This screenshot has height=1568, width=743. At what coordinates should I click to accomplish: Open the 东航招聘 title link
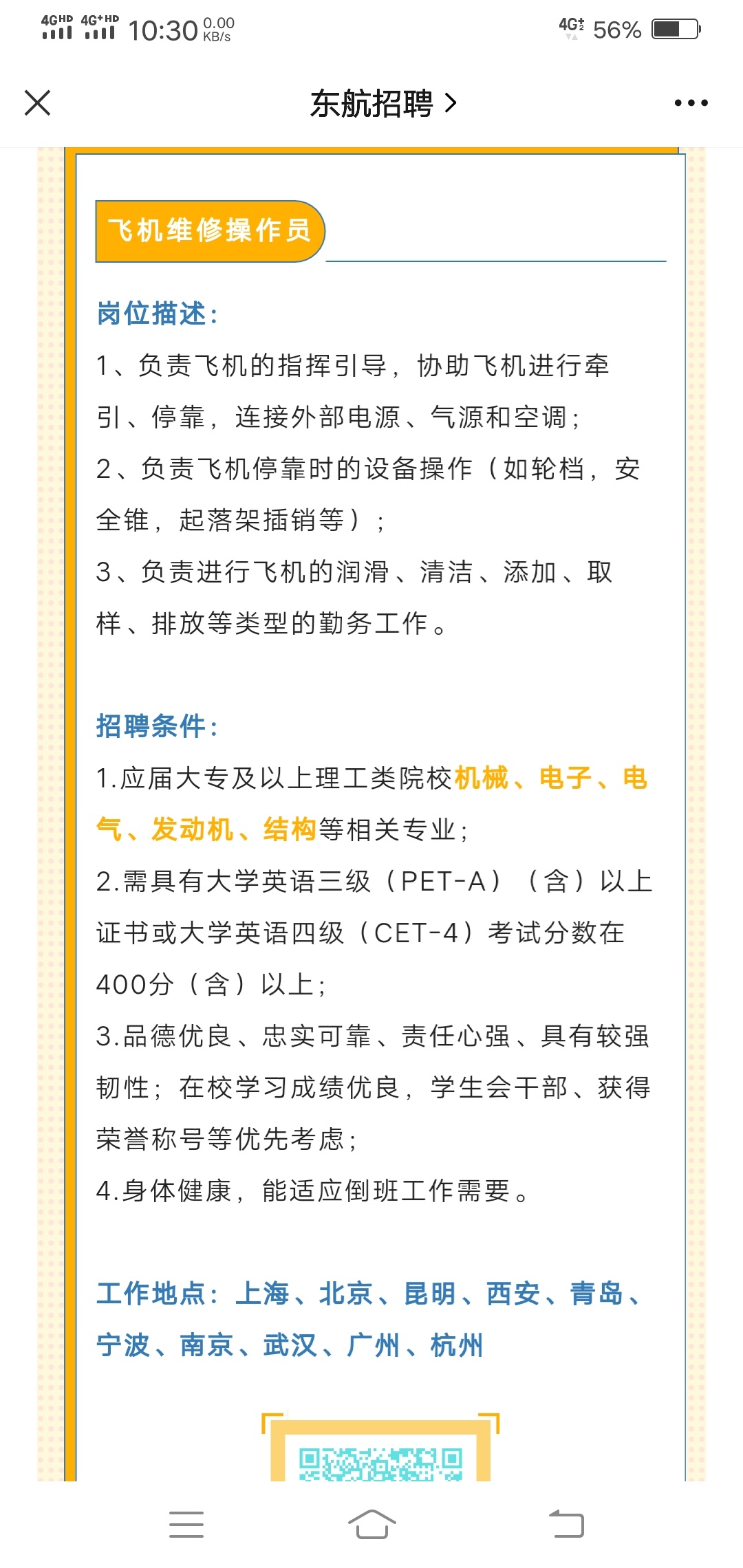(383, 103)
